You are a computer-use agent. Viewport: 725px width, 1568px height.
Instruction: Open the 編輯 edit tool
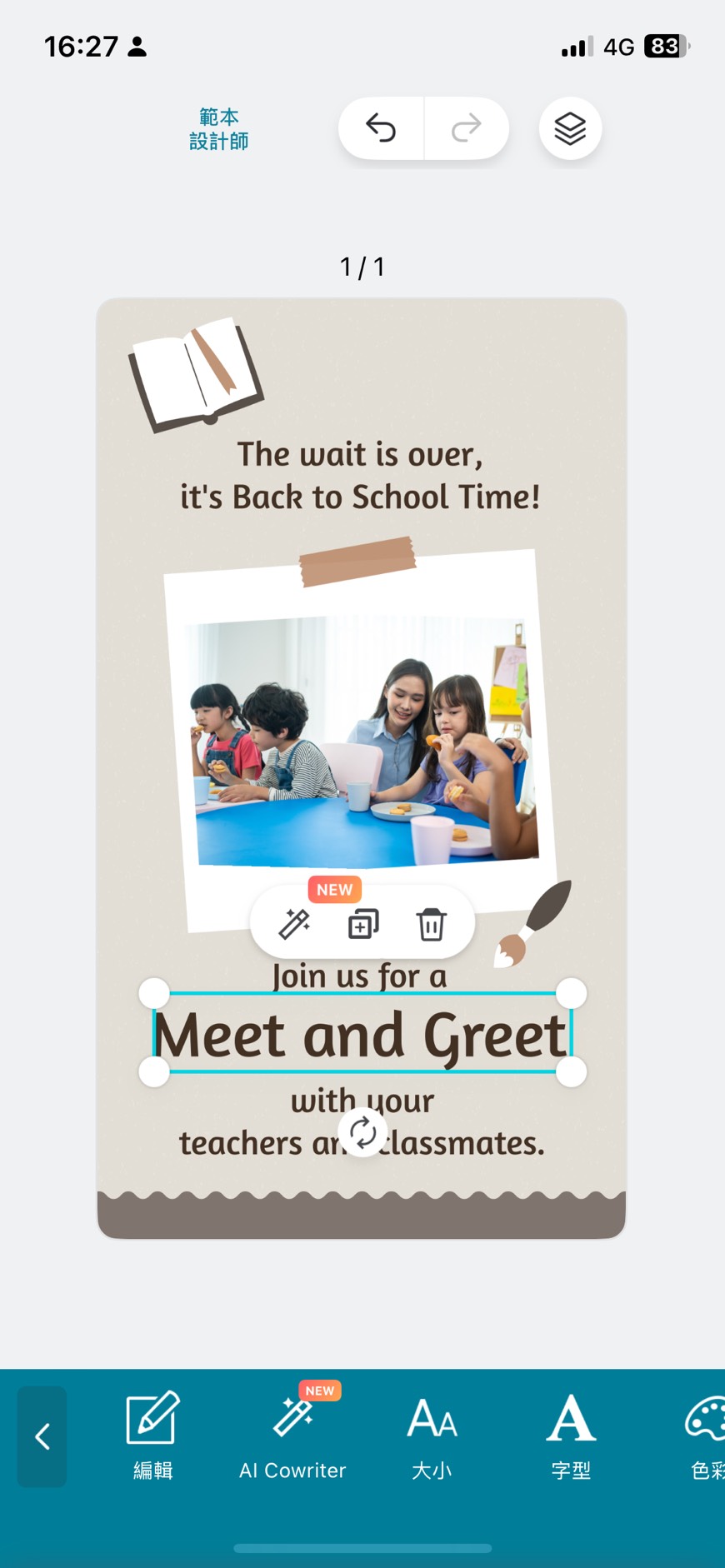tap(153, 1435)
